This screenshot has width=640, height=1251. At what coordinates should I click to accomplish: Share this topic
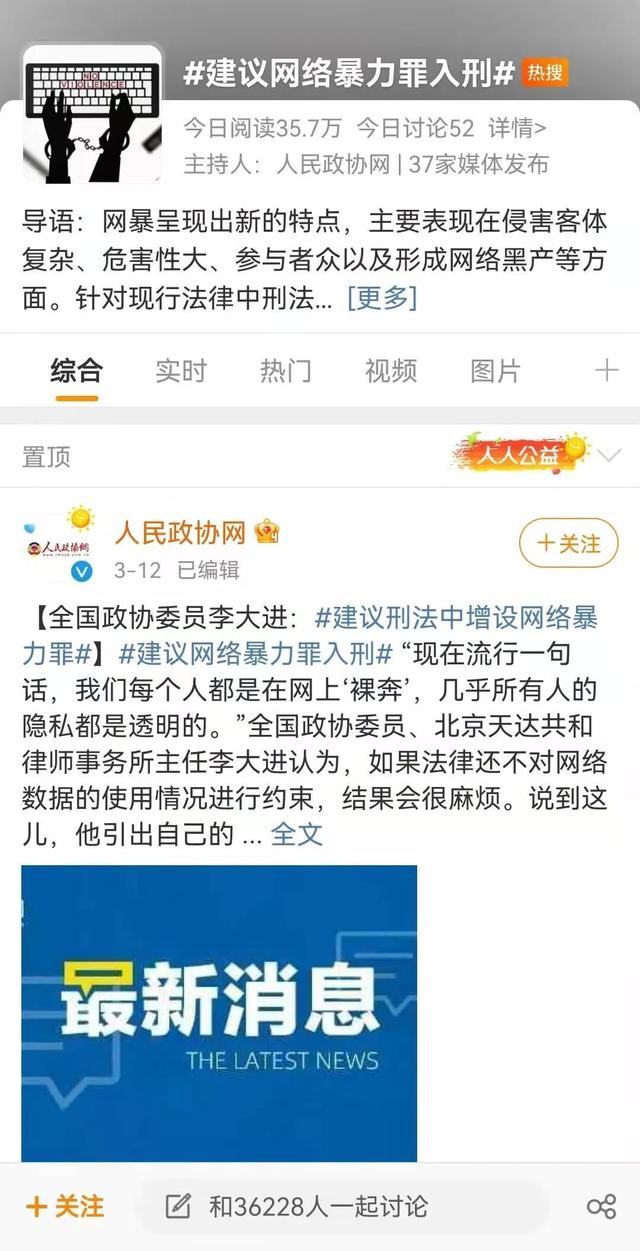pos(601,1206)
